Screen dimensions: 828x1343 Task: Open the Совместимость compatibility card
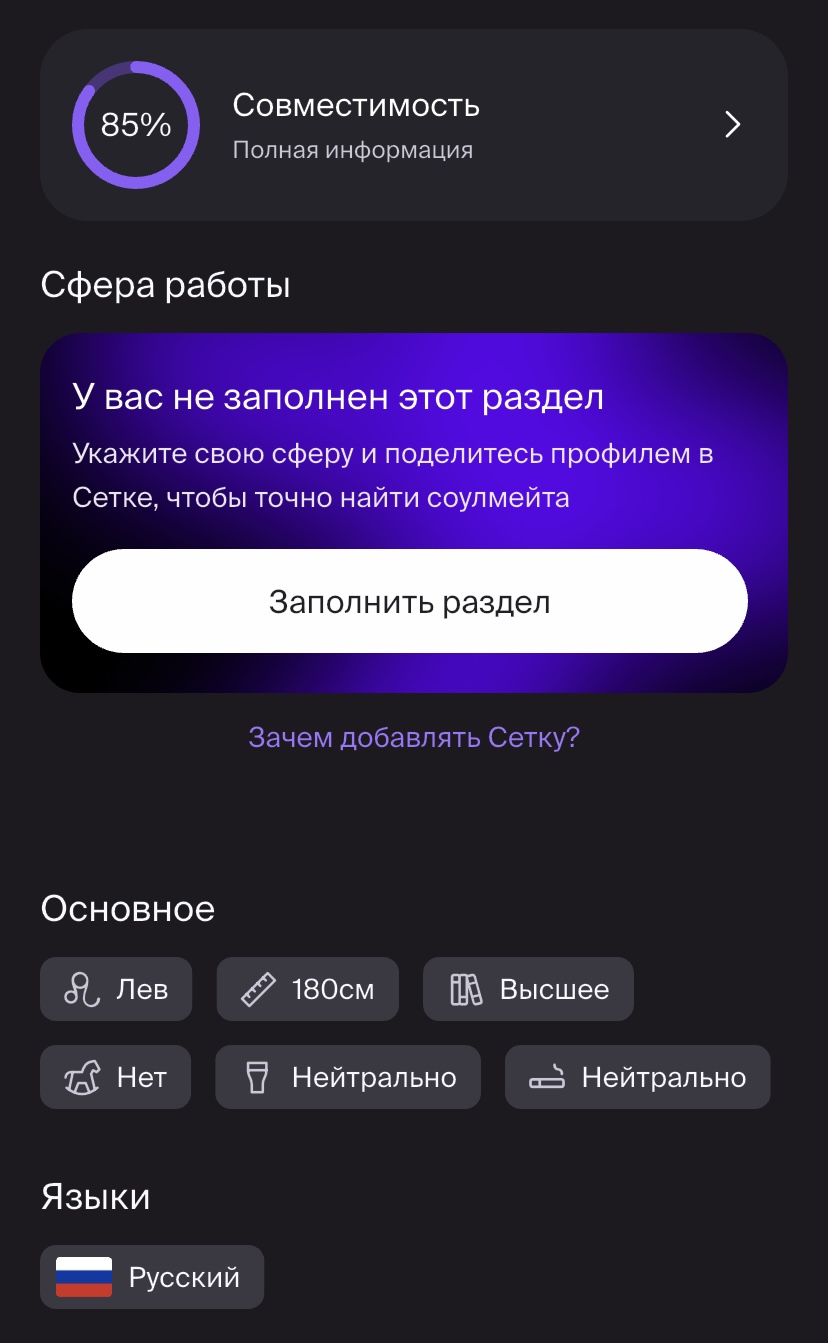click(413, 125)
